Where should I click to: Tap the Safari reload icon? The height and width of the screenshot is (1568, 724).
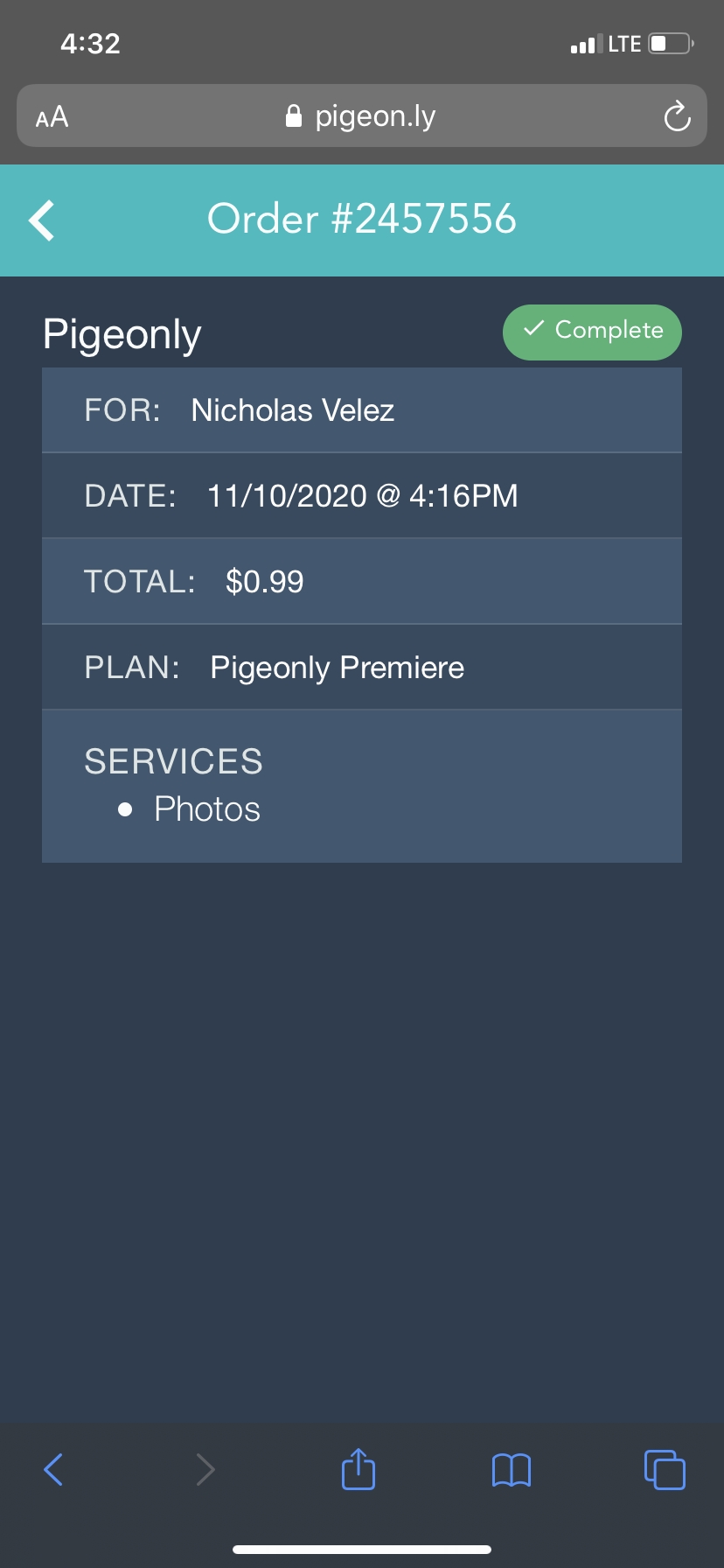pyautogui.click(x=676, y=115)
